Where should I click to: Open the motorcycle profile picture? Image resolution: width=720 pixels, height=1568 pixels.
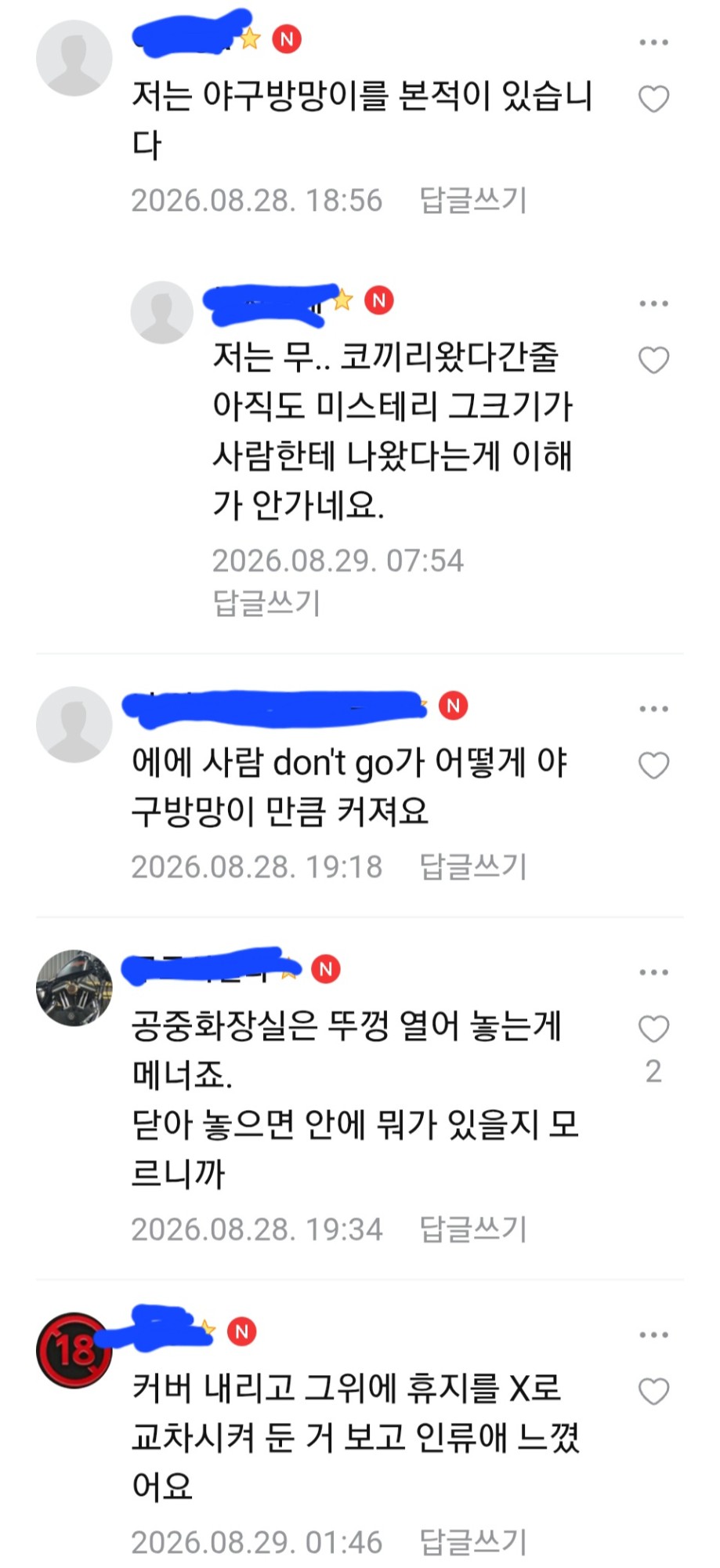pyautogui.click(x=74, y=988)
